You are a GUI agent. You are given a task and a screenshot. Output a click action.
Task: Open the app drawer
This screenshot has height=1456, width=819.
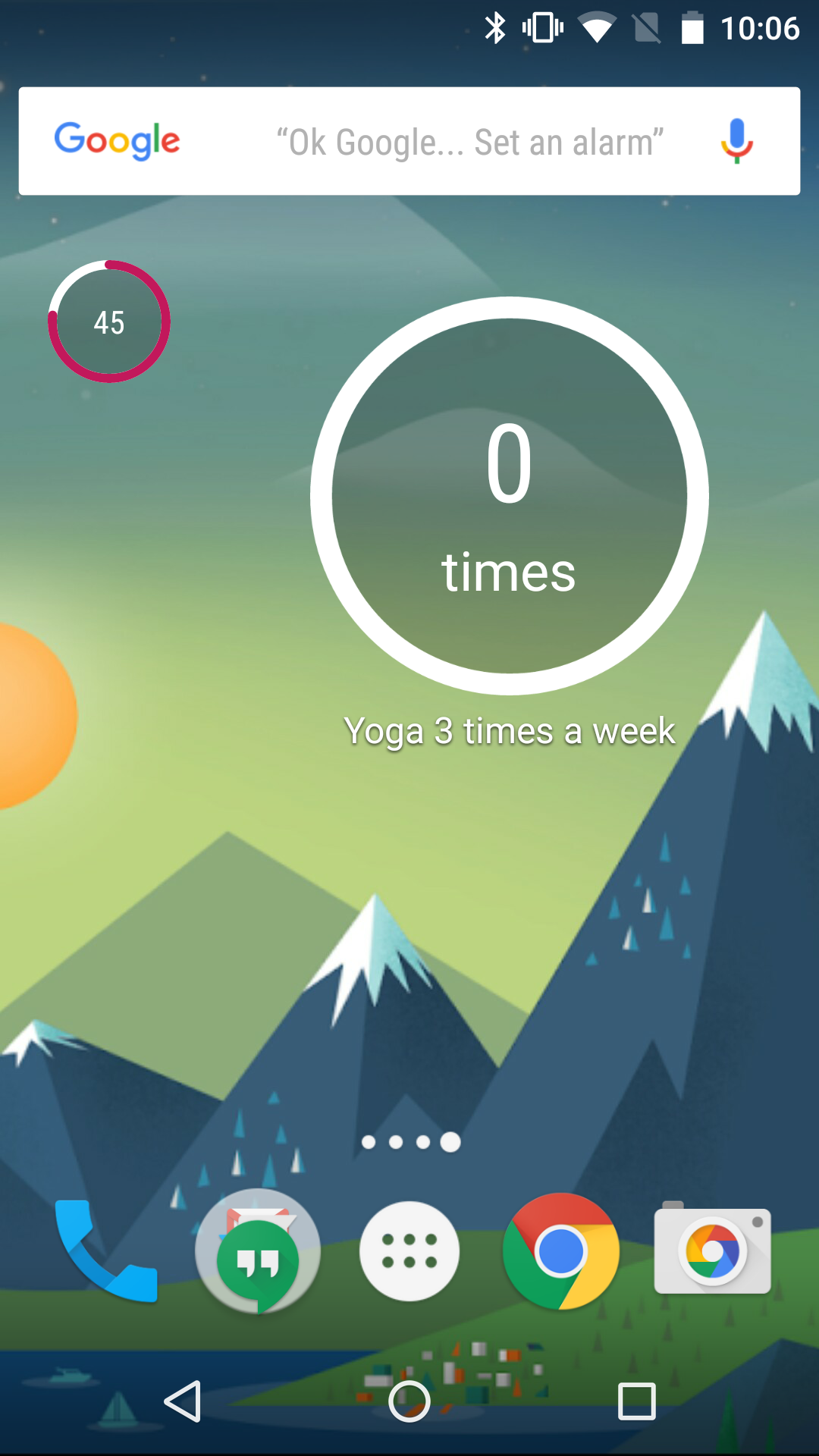point(409,1251)
